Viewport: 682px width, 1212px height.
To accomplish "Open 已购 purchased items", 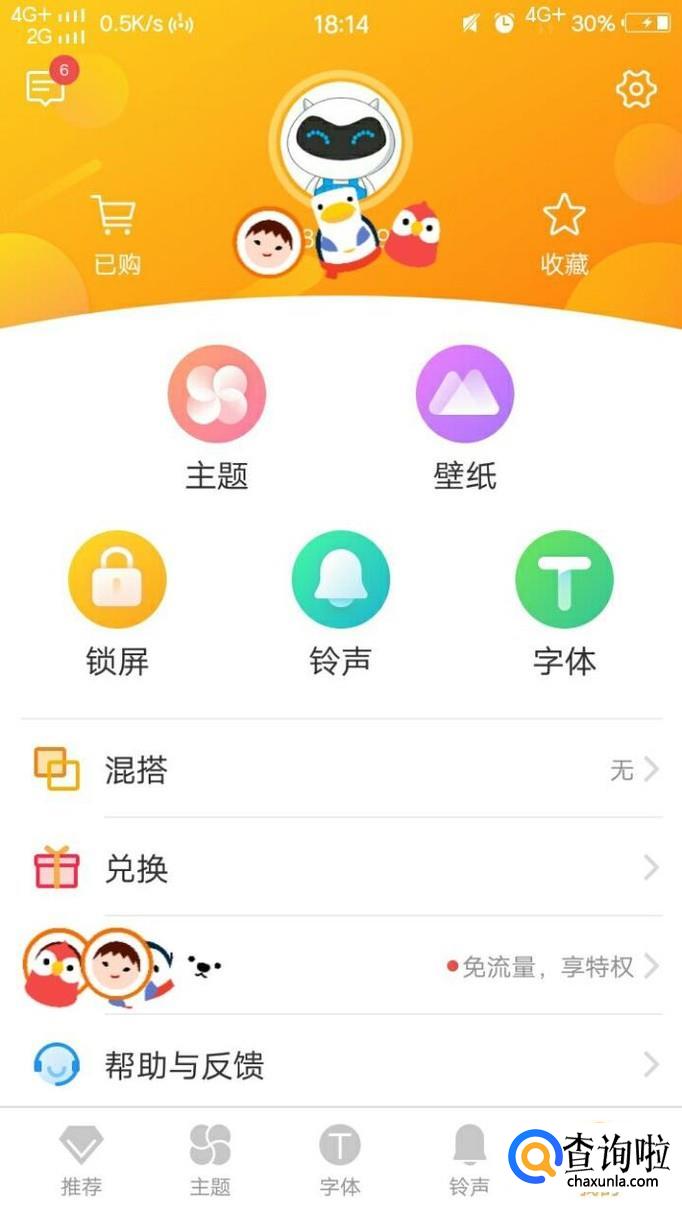I will (117, 235).
